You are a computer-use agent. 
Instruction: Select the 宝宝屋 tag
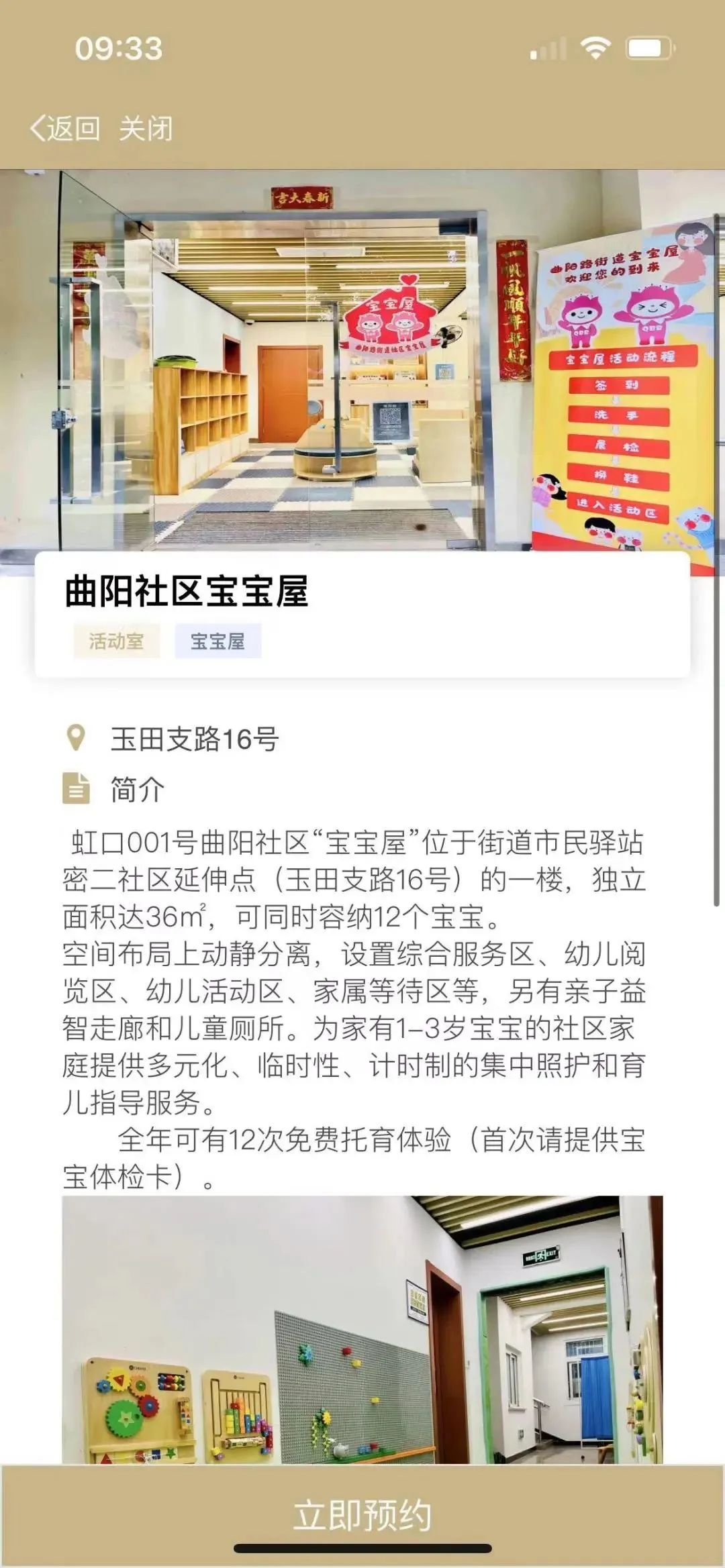point(217,641)
